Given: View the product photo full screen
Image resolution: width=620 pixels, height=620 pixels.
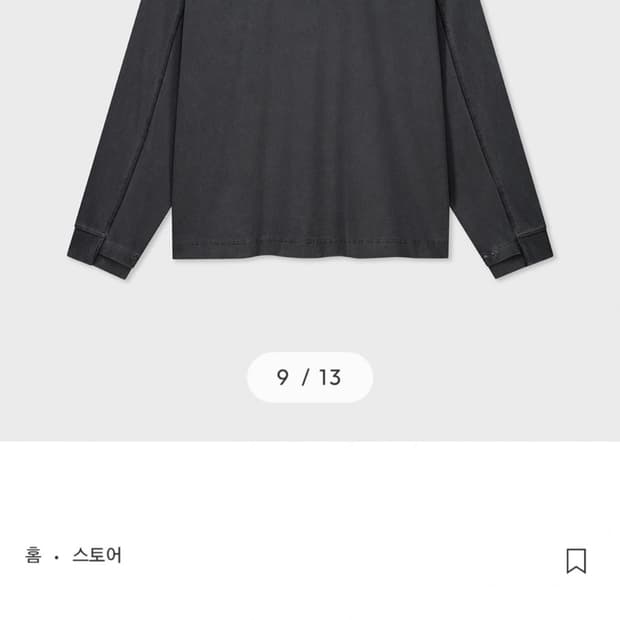Looking at the screenshot, I should click(x=310, y=160).
